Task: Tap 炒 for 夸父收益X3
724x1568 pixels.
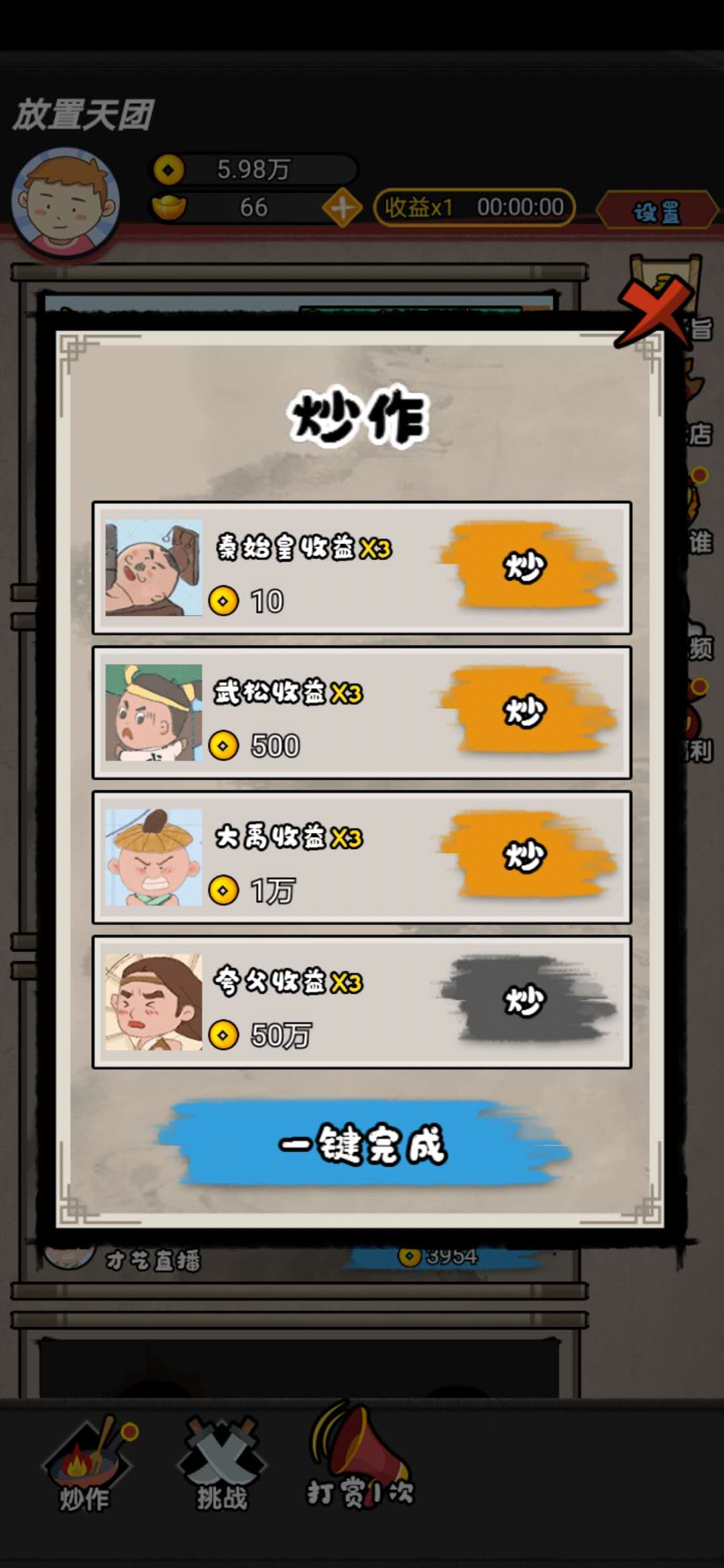Action: [x=526, y=1001]
